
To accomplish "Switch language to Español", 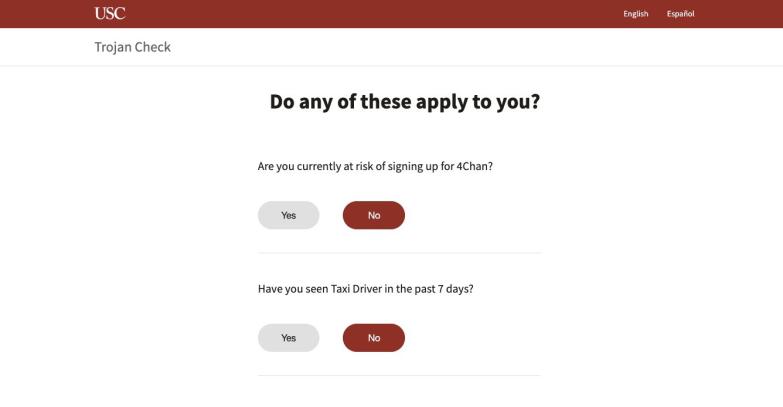I will click(x=680, y=14).
